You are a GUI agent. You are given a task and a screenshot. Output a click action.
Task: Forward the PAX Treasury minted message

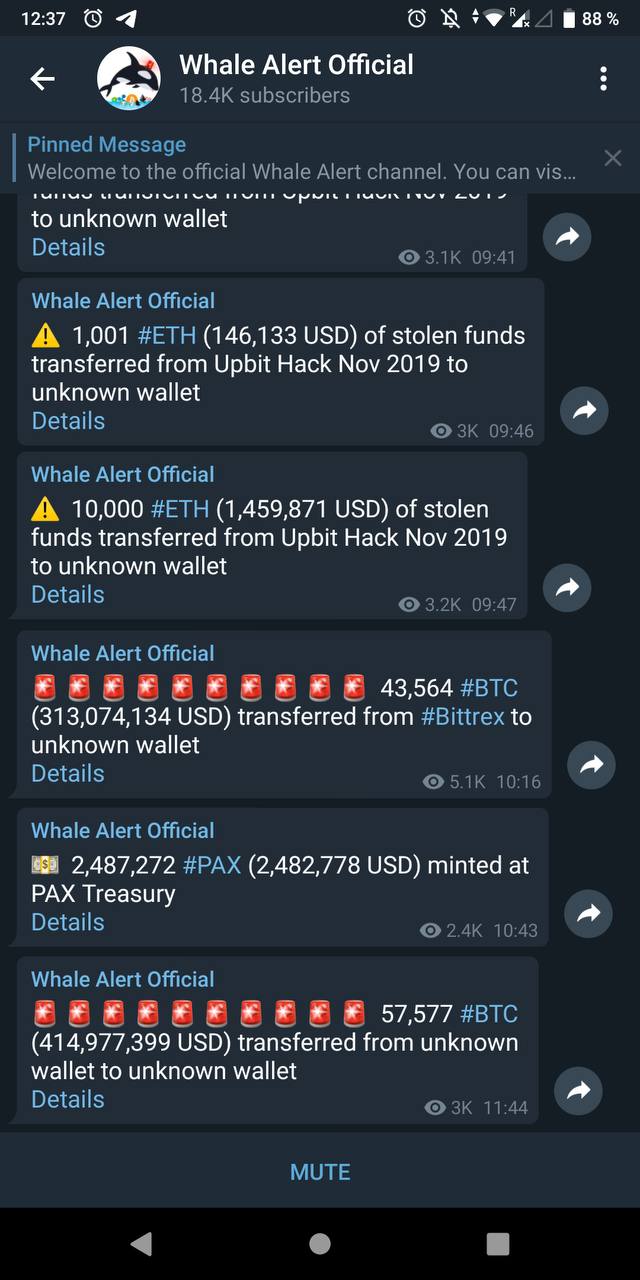click(x=588, y=913)
